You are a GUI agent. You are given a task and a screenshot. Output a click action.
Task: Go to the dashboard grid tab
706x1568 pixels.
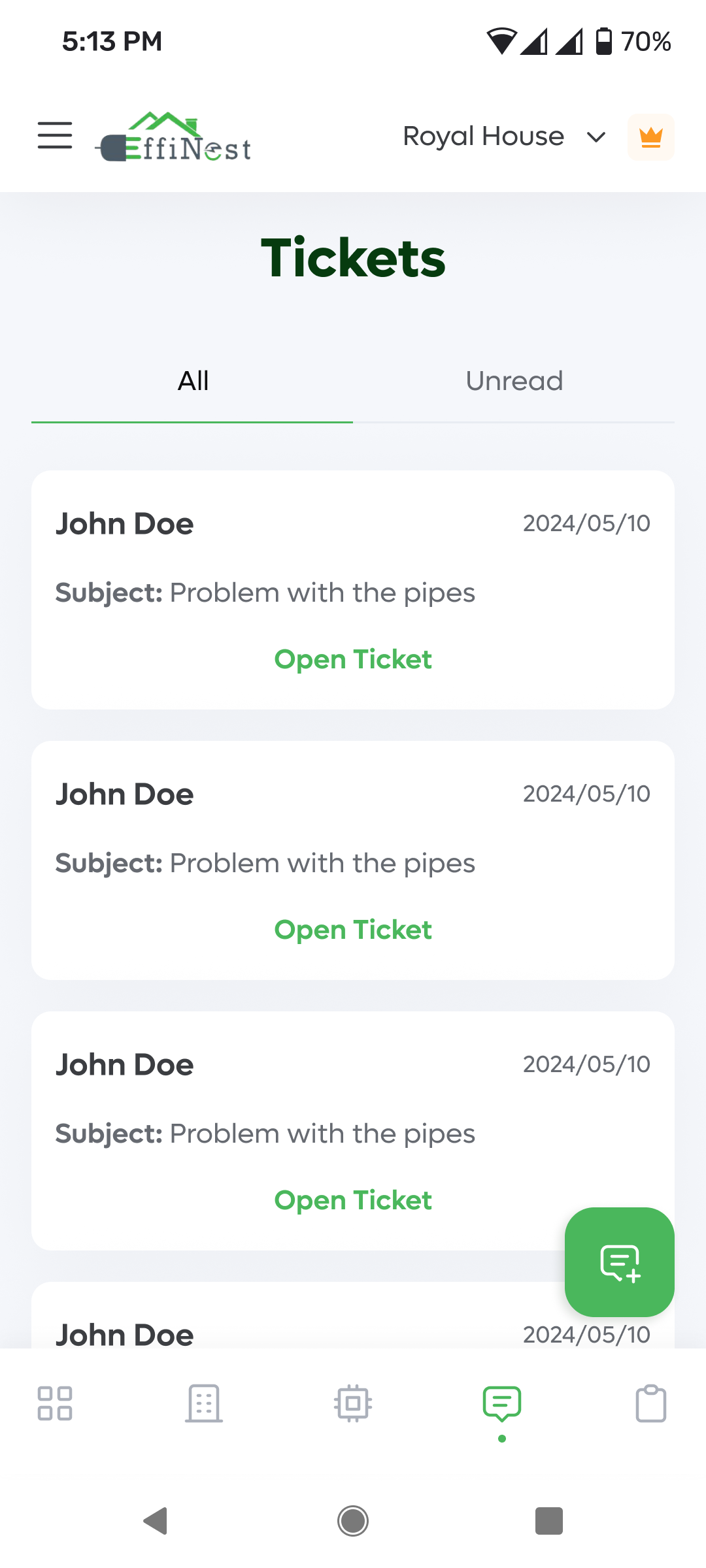tap(55, 1403)
